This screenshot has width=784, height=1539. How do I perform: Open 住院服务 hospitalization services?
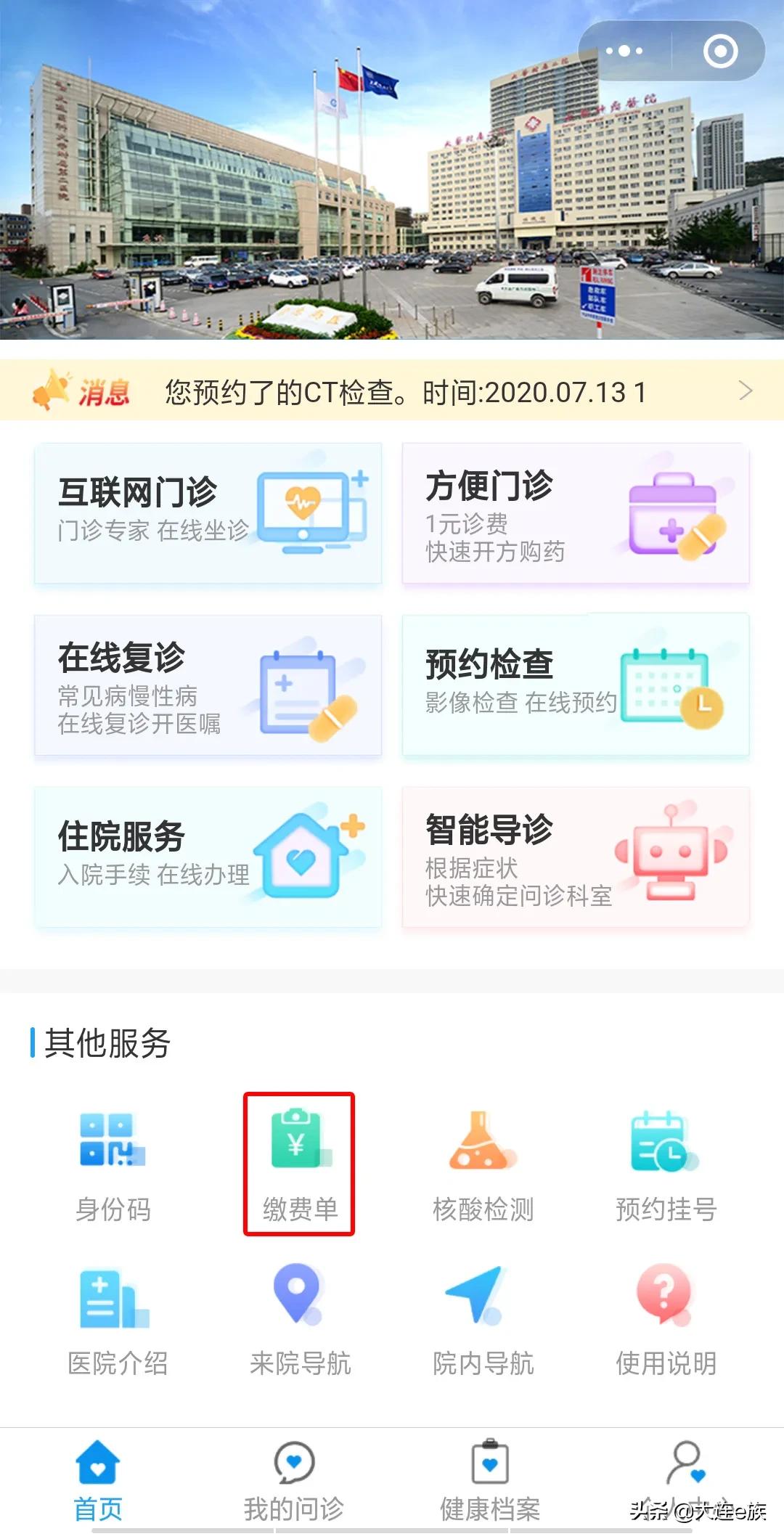click(207, 857)
